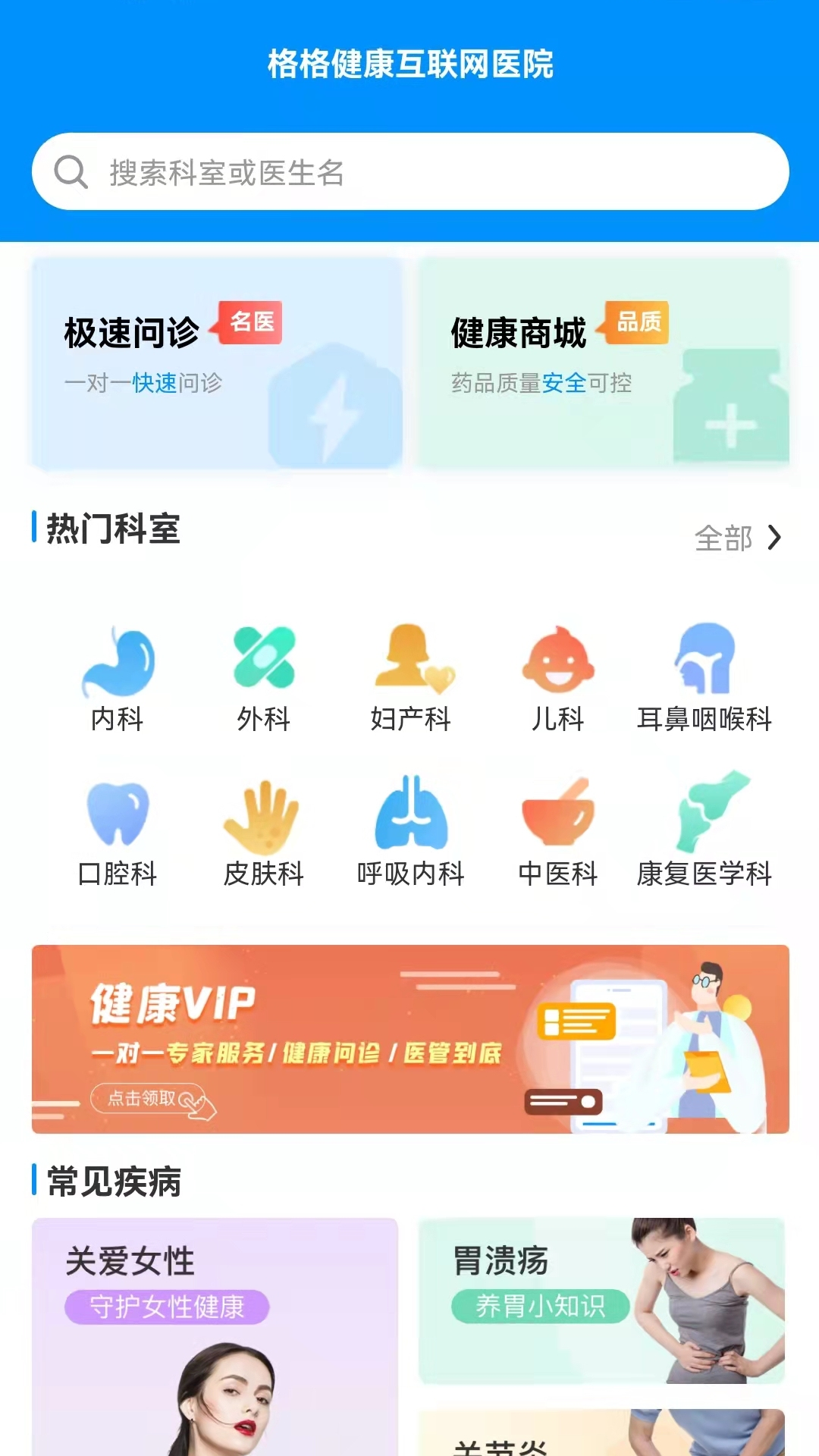
Task: Open the 健康商城 health mall card
Action: pos(604,363)
